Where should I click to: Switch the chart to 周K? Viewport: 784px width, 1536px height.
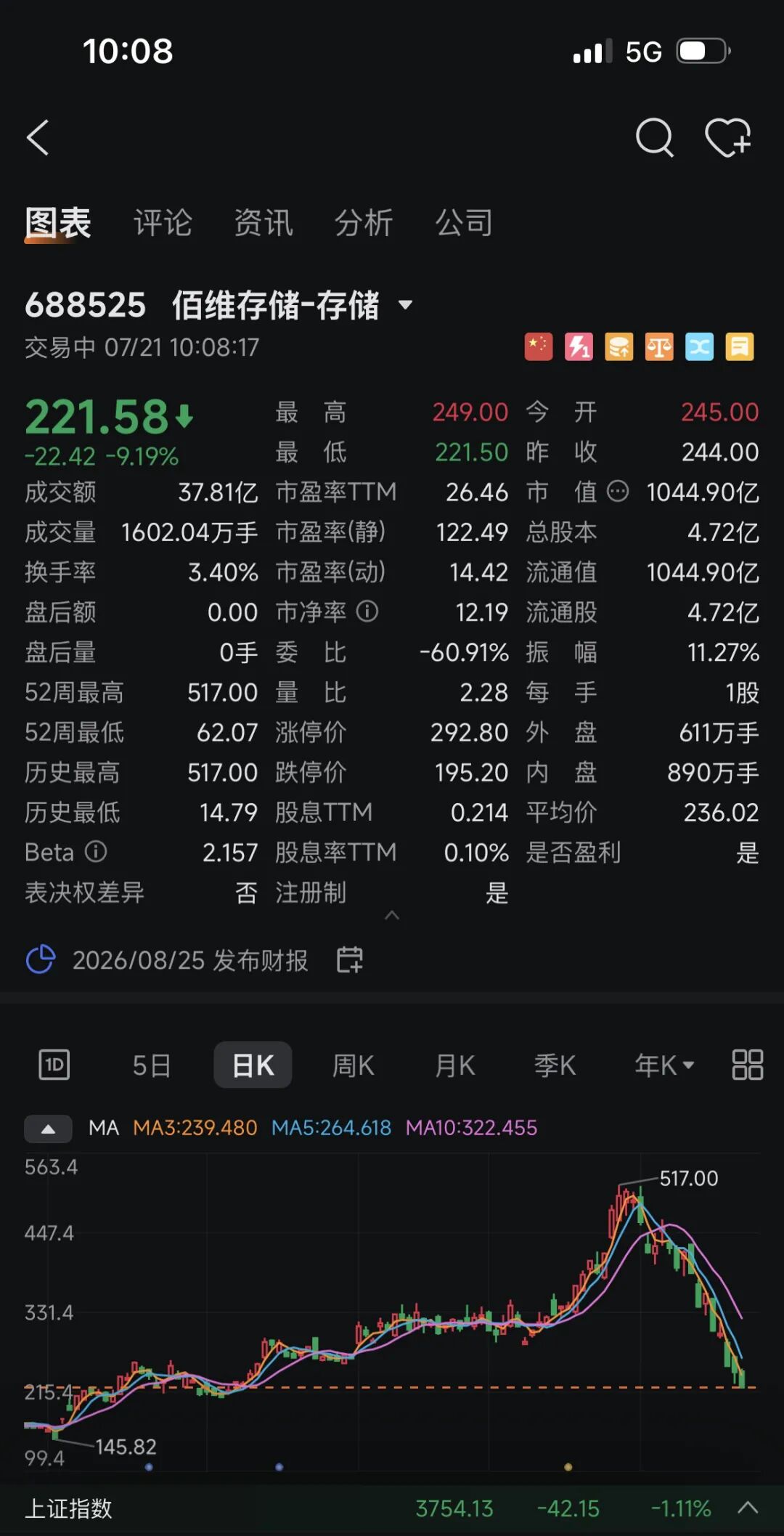(353, 1065)
